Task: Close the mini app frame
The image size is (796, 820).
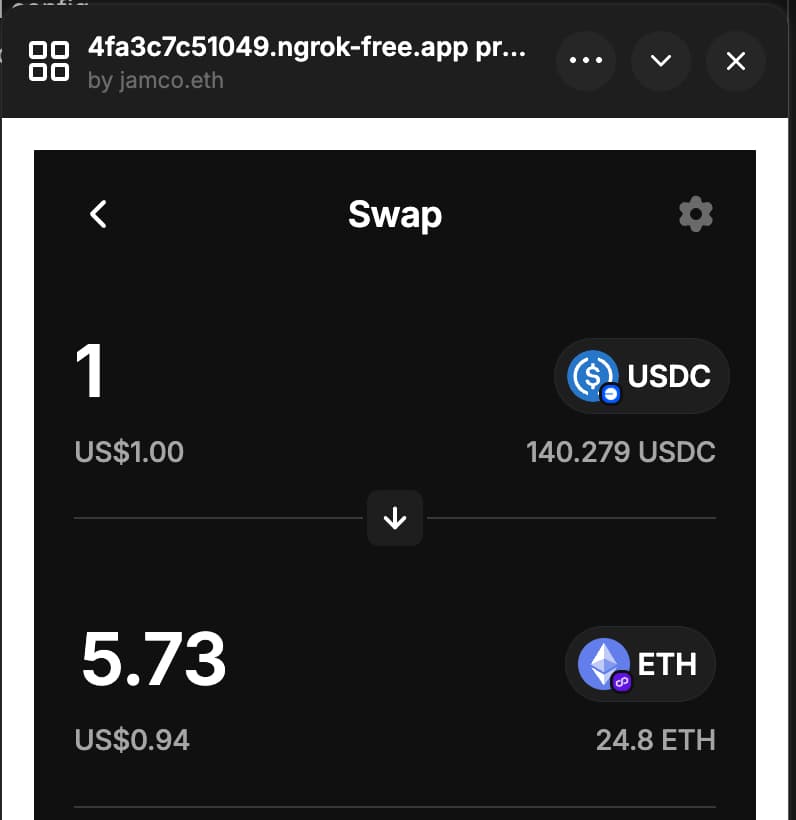Action: [736, 61]
